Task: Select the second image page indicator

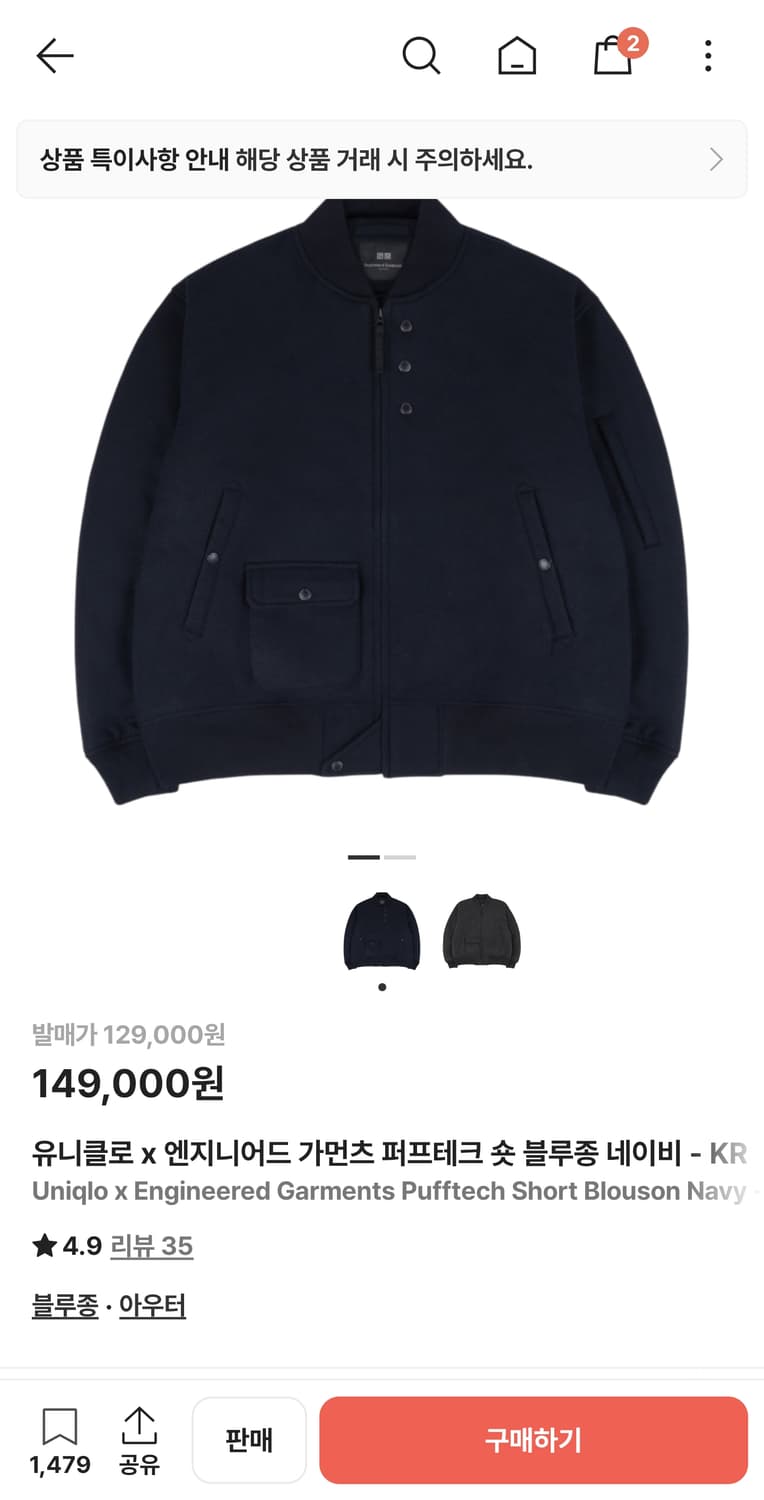Action: (398, 857)
